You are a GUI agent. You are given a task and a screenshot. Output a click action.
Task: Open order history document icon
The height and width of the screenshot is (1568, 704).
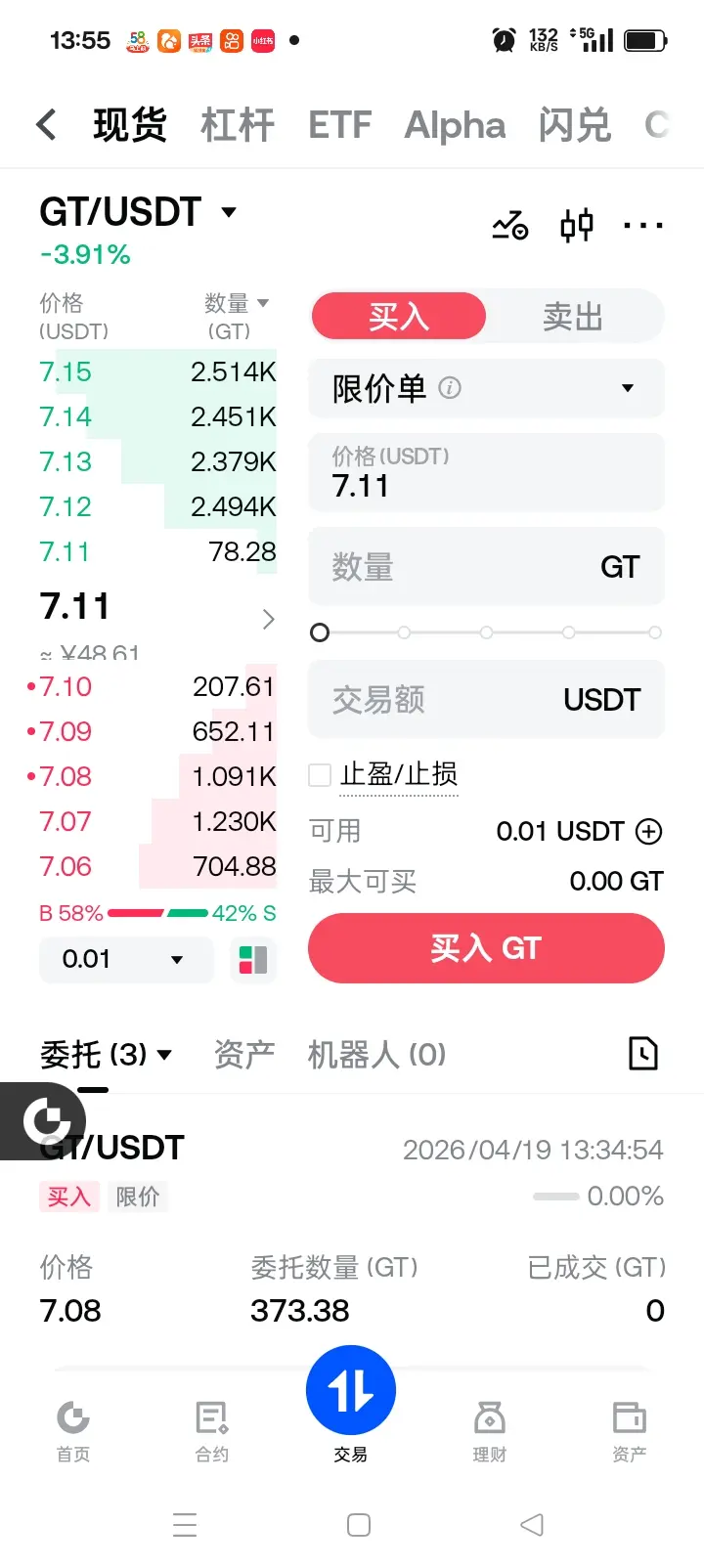point(642,1054)
